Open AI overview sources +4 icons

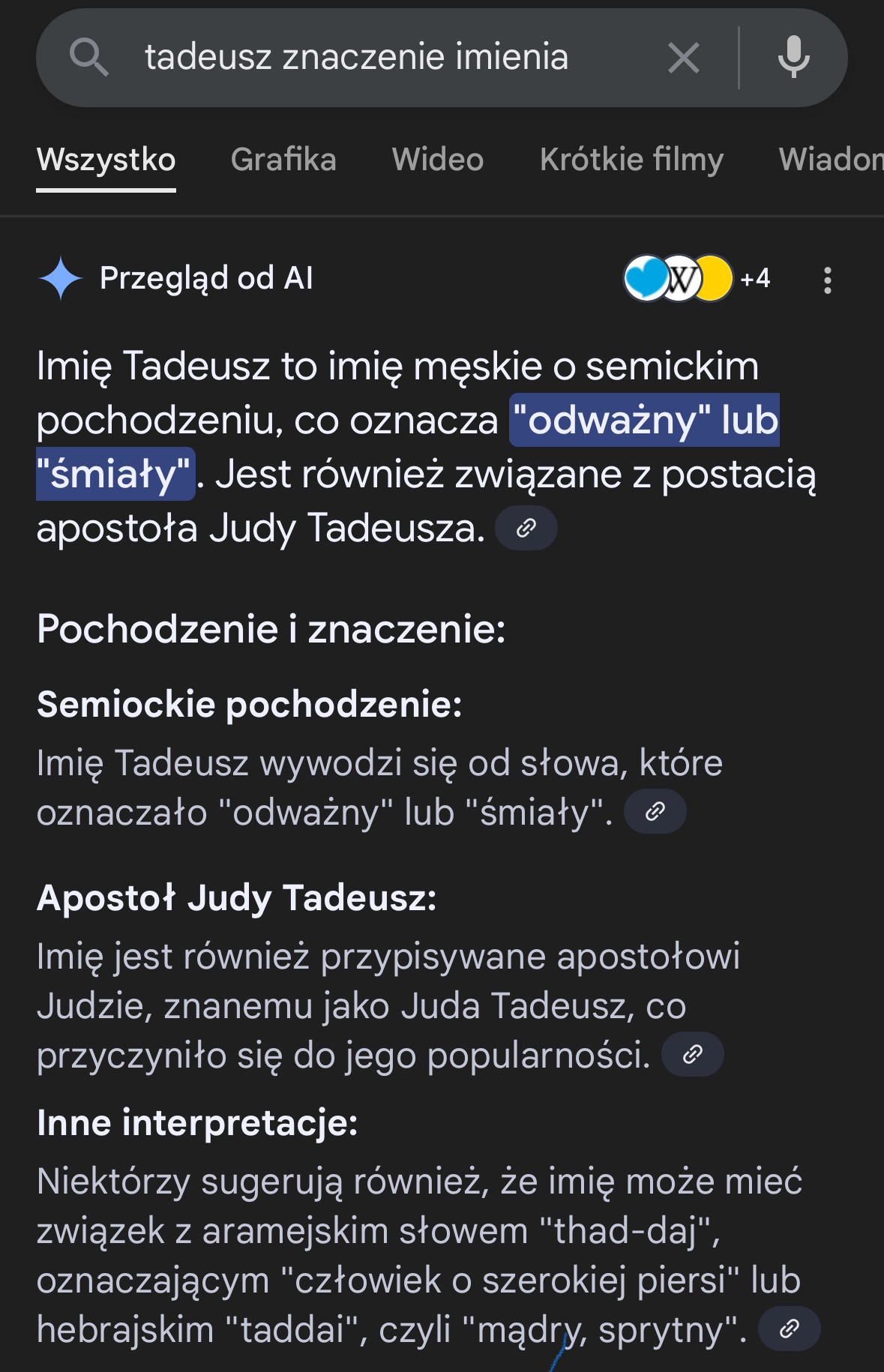(x=697, y=278)
